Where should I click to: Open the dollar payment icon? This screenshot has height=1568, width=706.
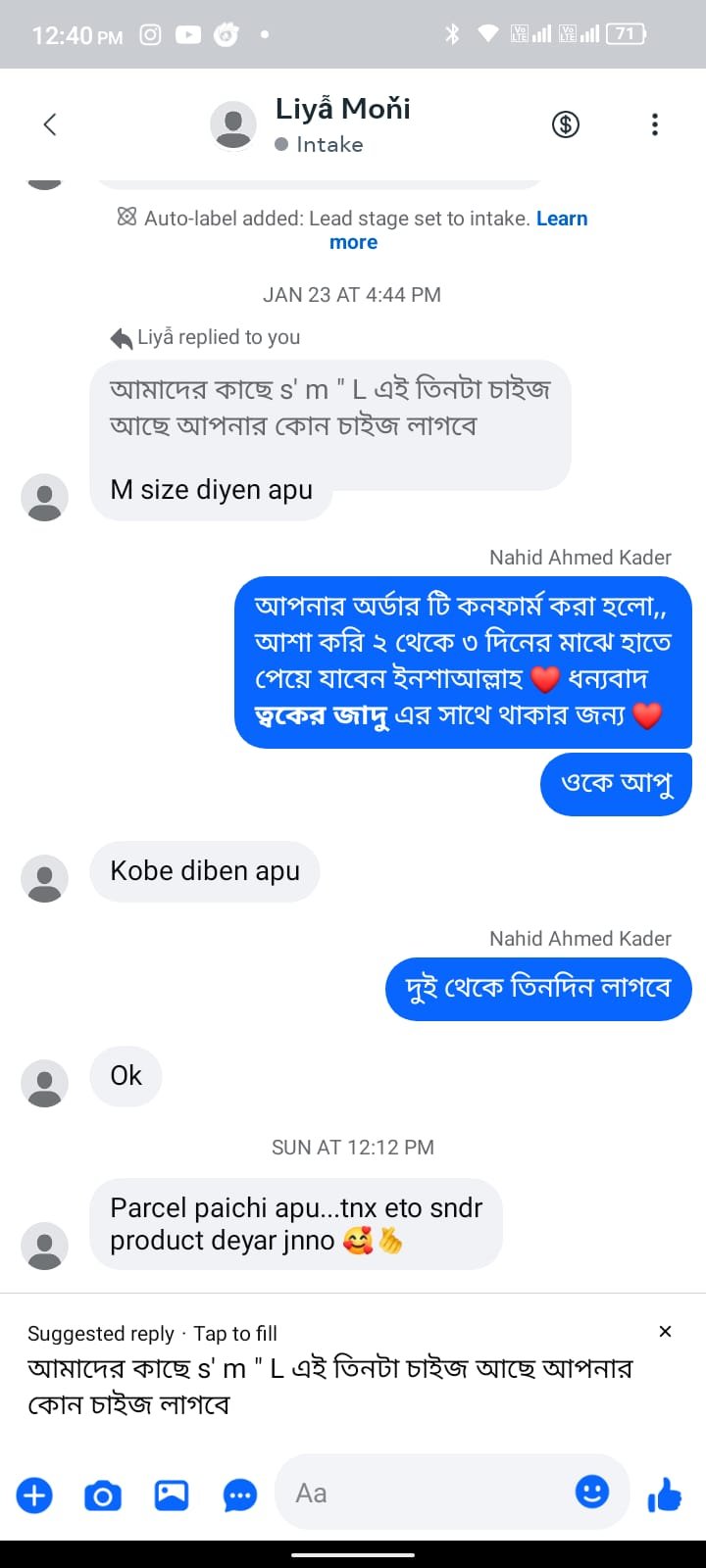pyautogui.click(x=566, y=124)
